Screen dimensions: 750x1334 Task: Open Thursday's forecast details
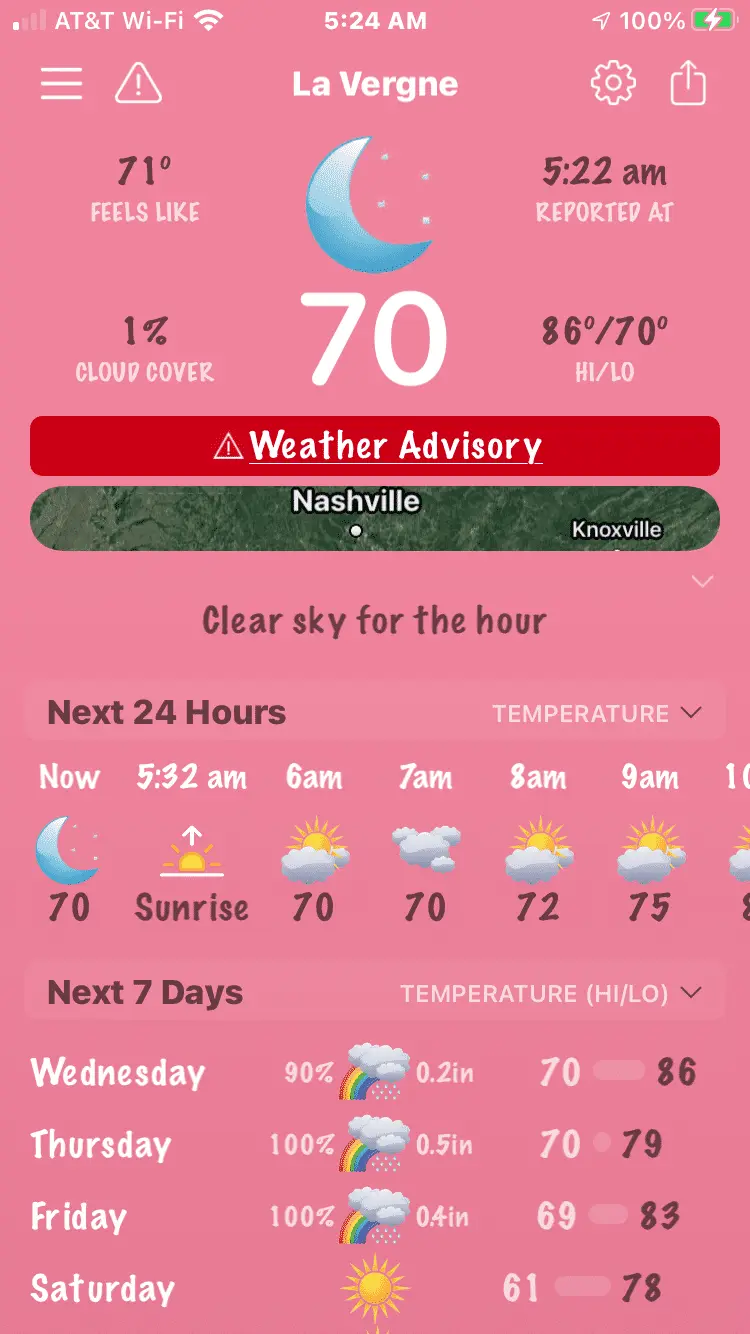[x=375, y=1144]
